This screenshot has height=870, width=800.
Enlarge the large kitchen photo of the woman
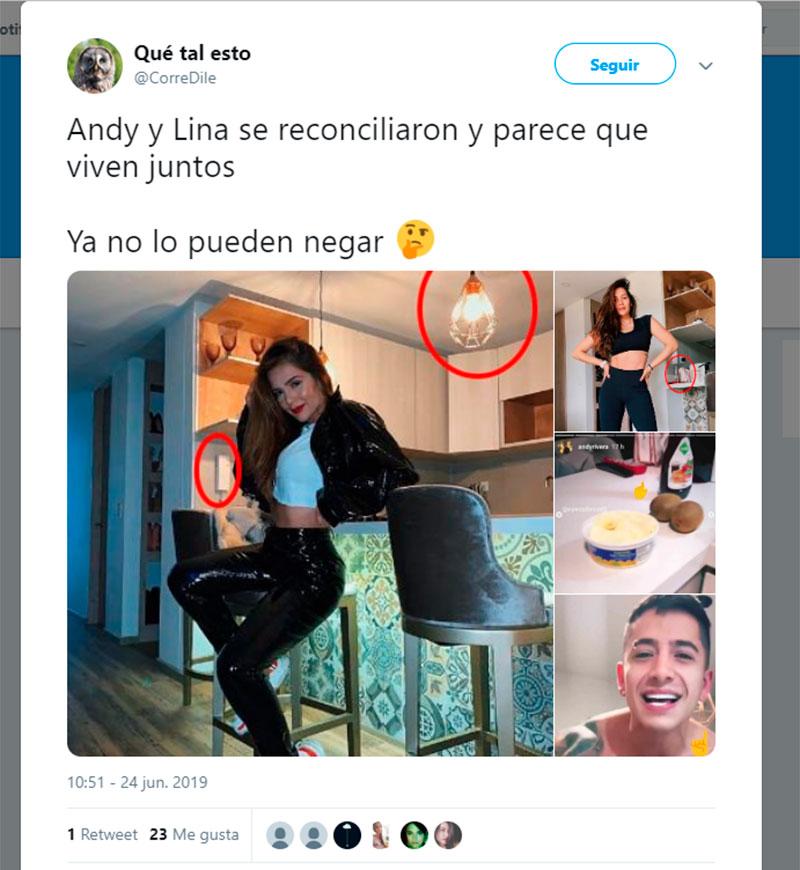click(310, 513)
